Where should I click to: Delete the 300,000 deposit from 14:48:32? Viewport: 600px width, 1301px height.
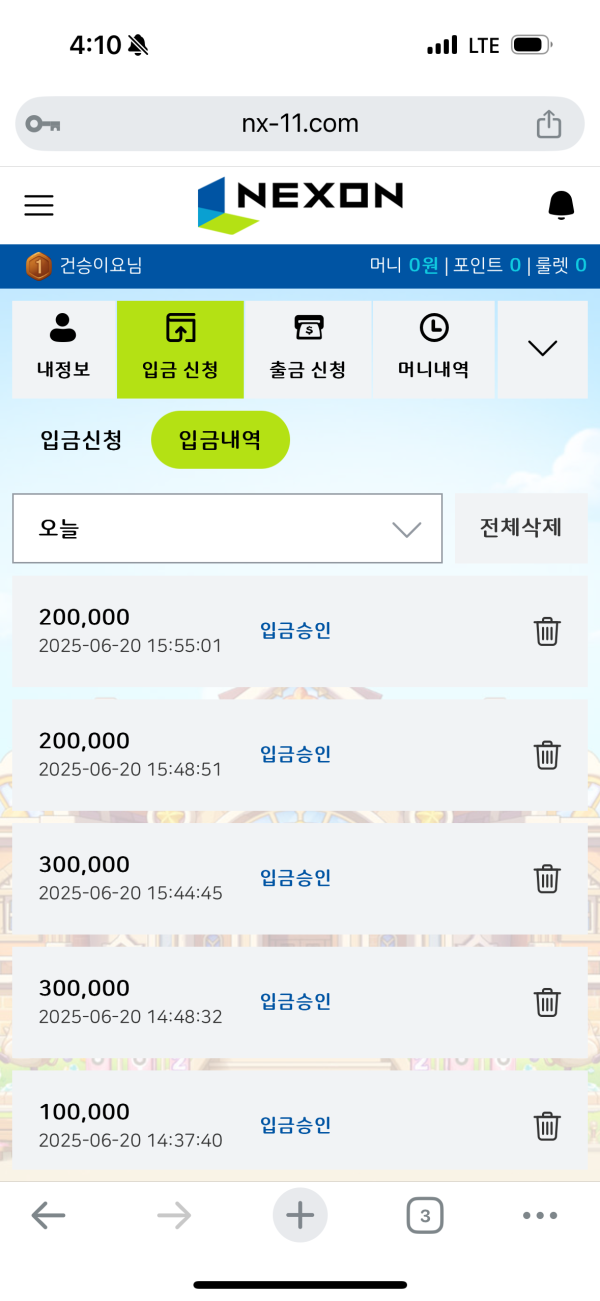click(x=547, y=1002)
